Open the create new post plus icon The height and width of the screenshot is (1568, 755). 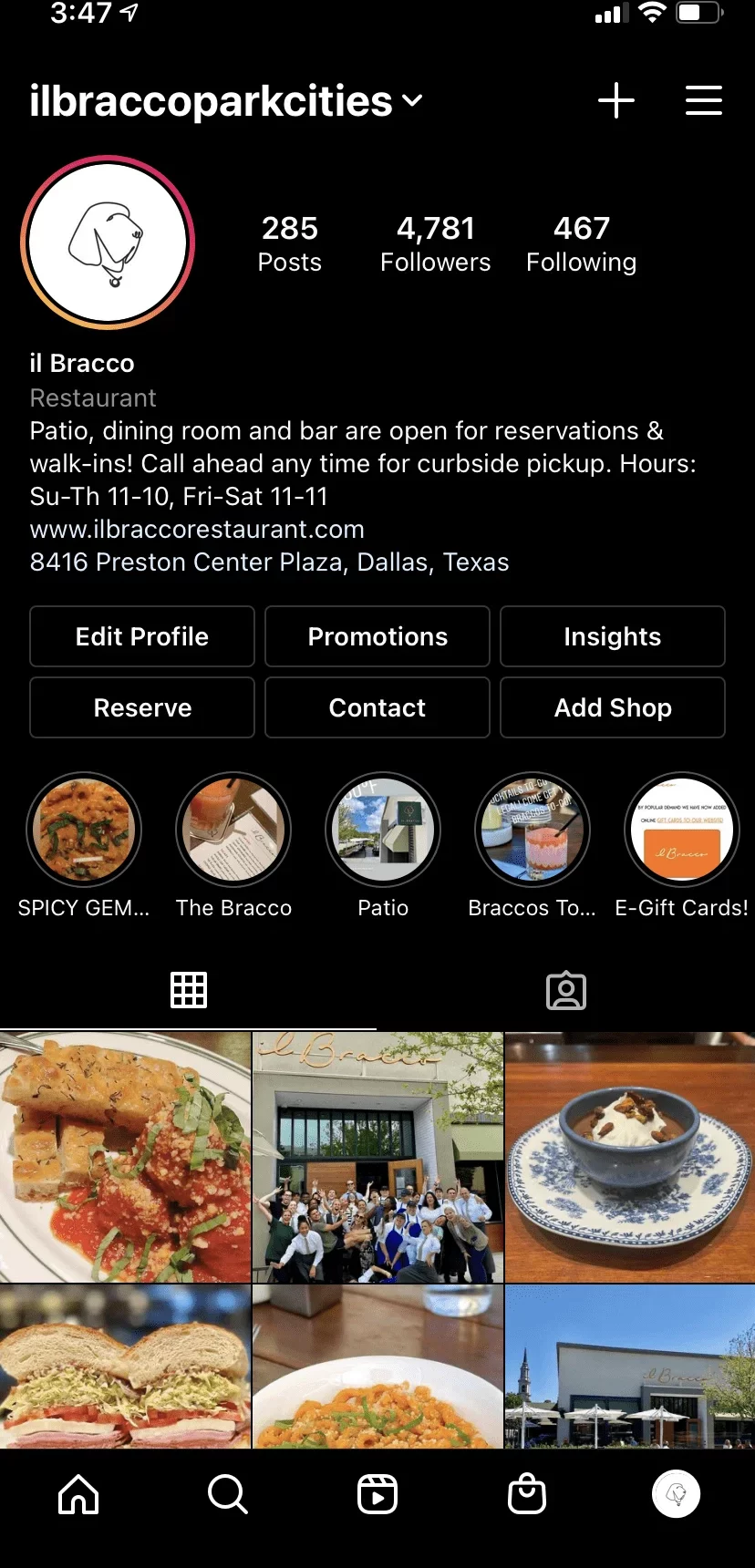pyautogui.click(x=616, y=100)
